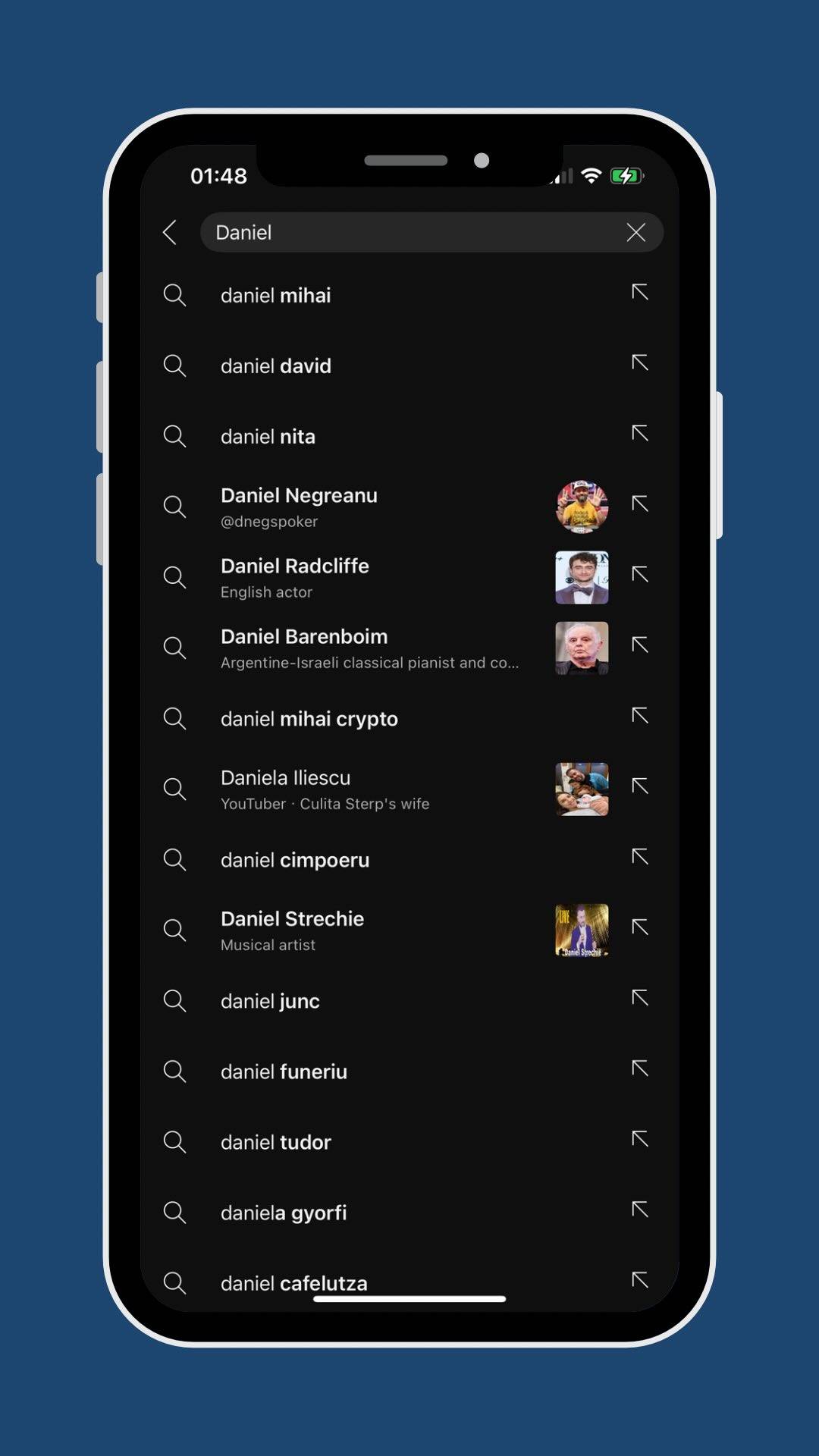
Task: Select the daniel cafelutza suggestion
Action: (x=409, y=1282)
